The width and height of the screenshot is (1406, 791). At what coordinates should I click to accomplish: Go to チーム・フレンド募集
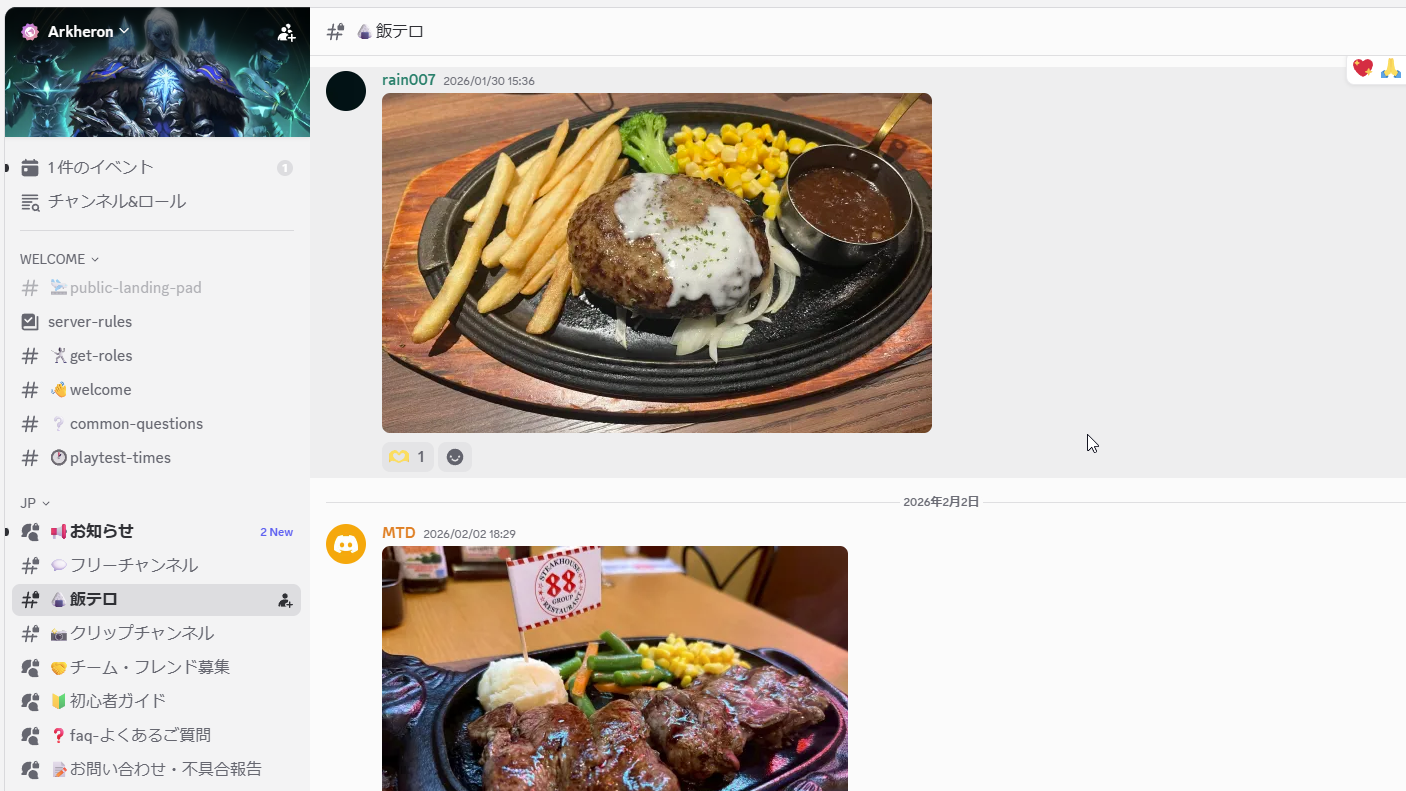tap(149, 668)
